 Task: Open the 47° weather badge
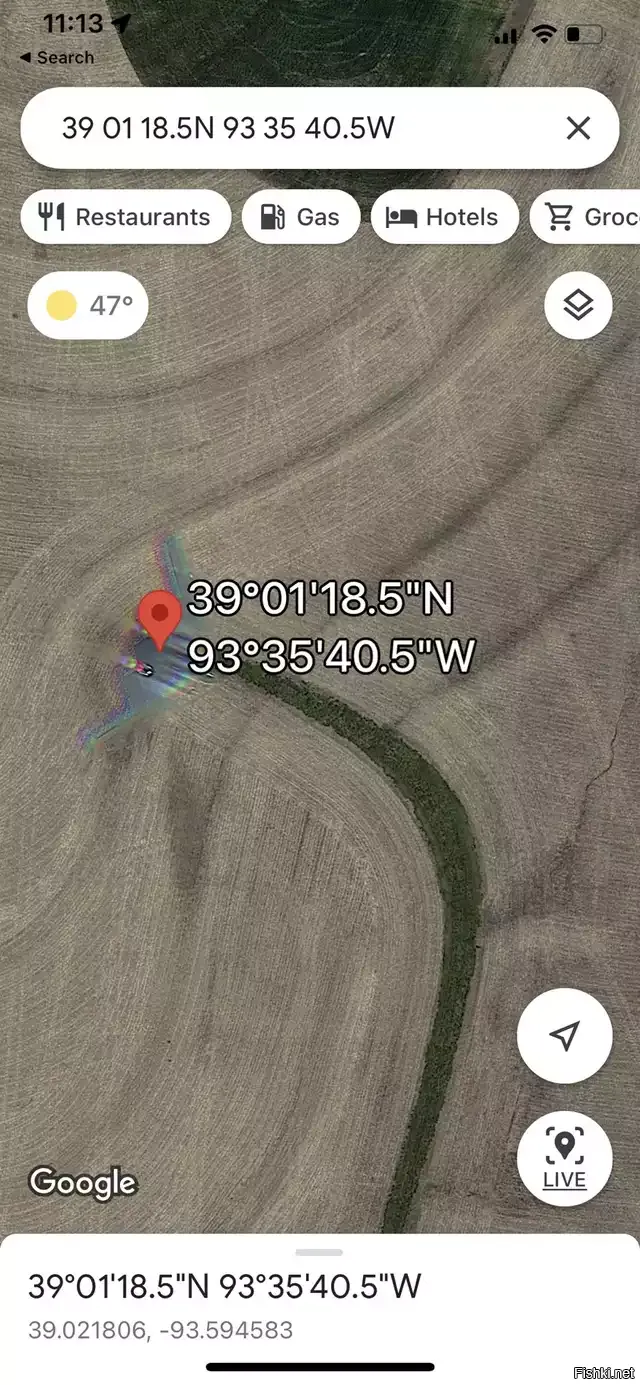tap(88, 305)
